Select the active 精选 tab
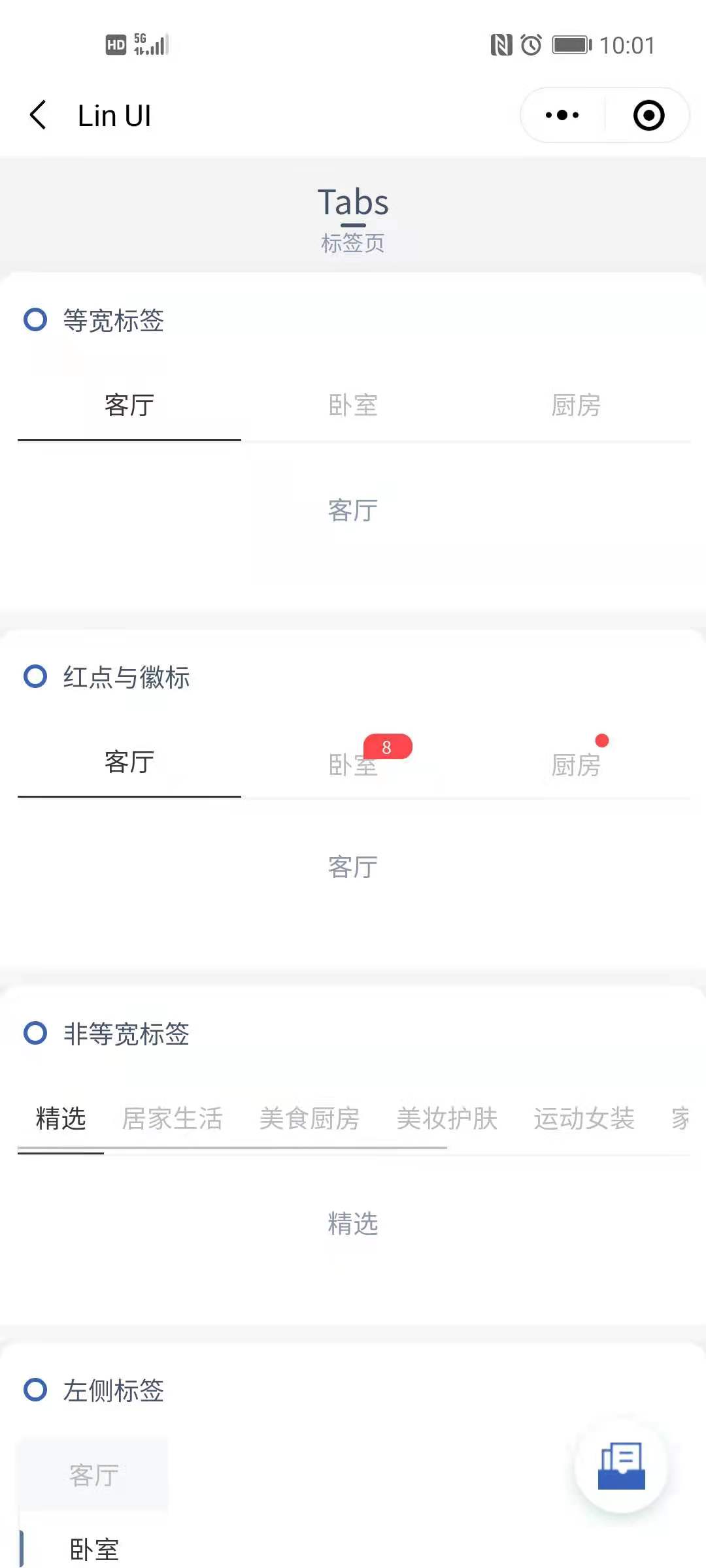This screenshot has height=1568, width=706. [x=61, y=1119]
